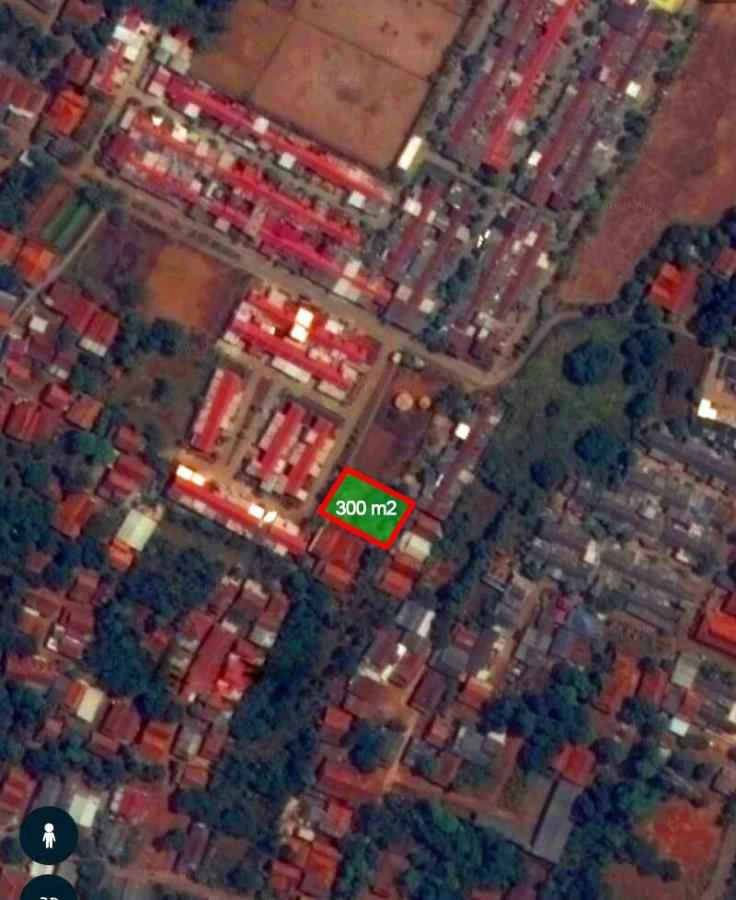Select the 300 m2 marked plot
Viewport: 736px width, 900px height.
click(x=366, y=508)
